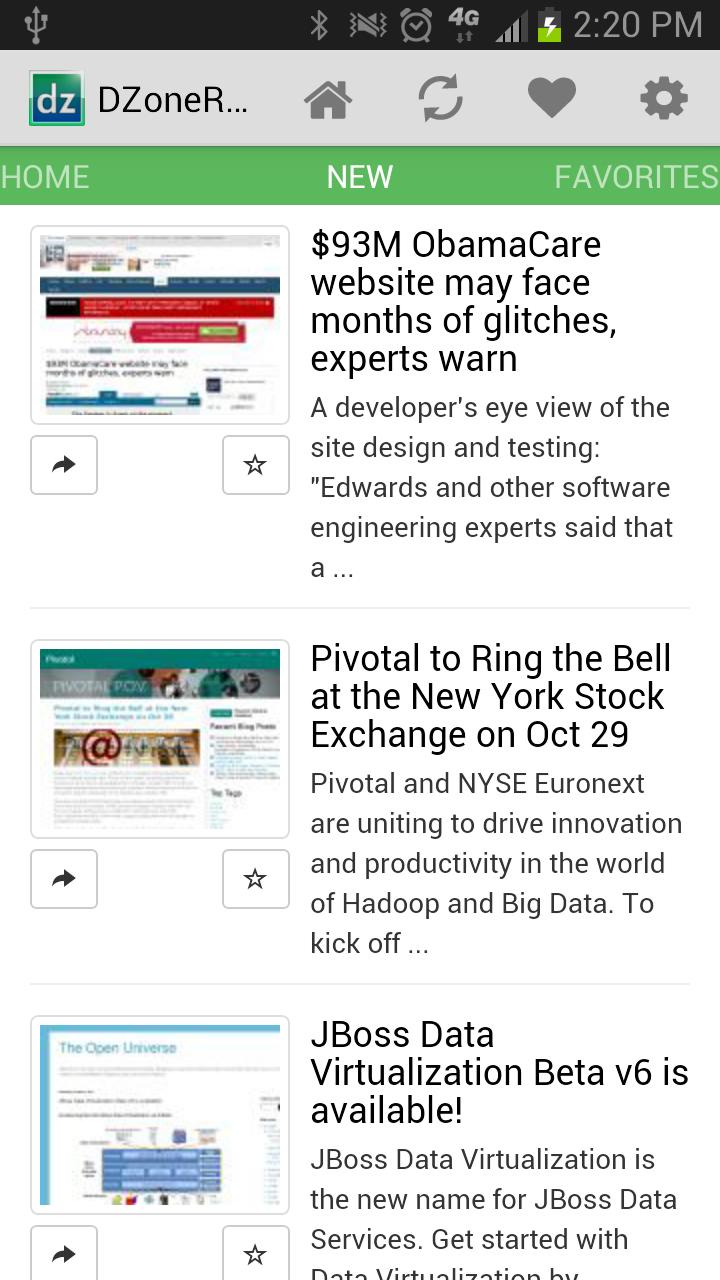Select the NEW tab

360,176
